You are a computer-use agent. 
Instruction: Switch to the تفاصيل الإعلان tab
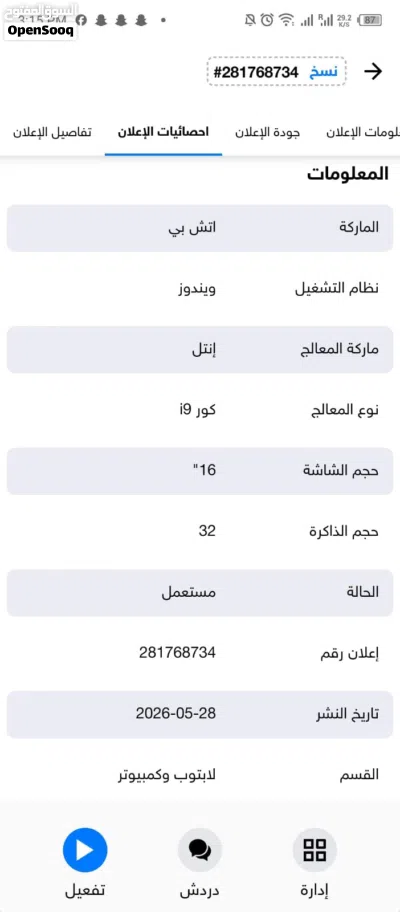coord(52,132)
